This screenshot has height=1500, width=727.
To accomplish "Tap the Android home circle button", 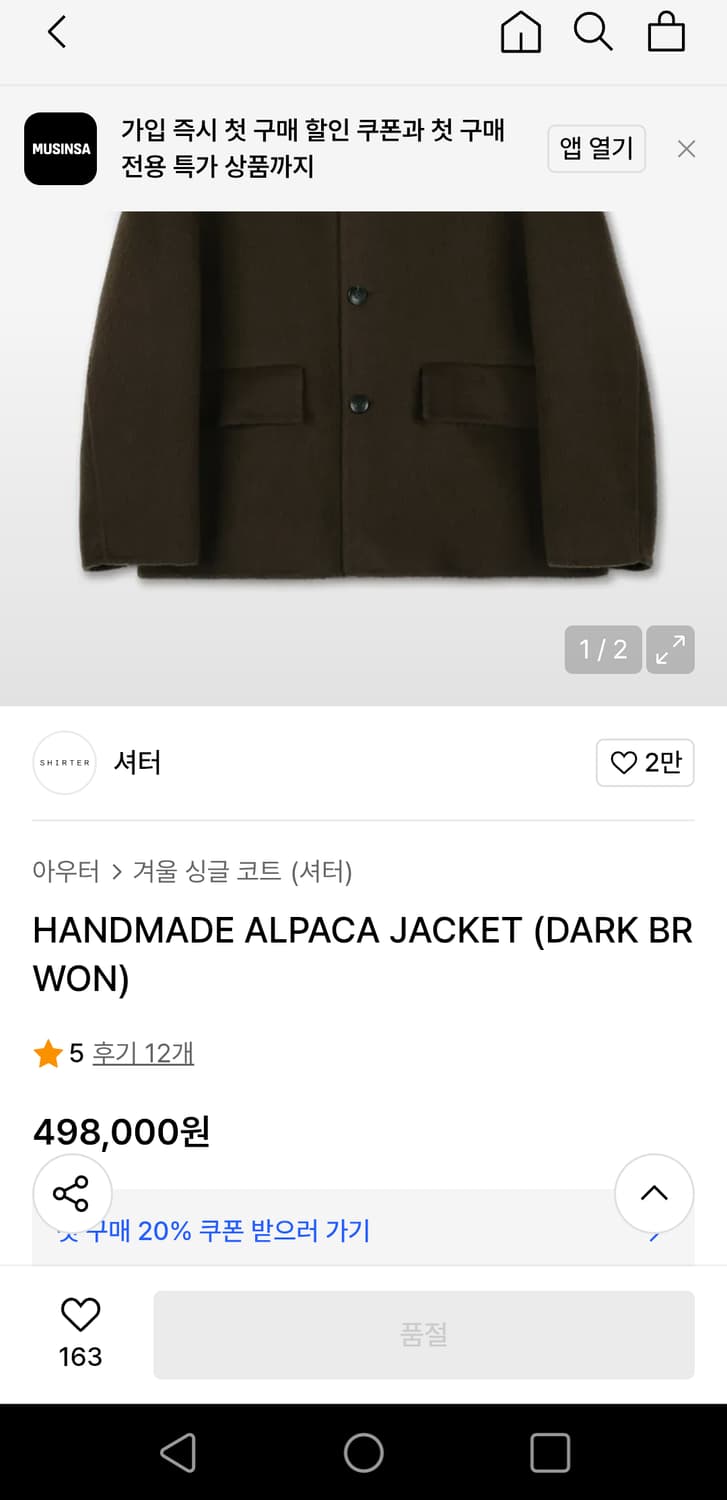I will (x=364, y=1452).
